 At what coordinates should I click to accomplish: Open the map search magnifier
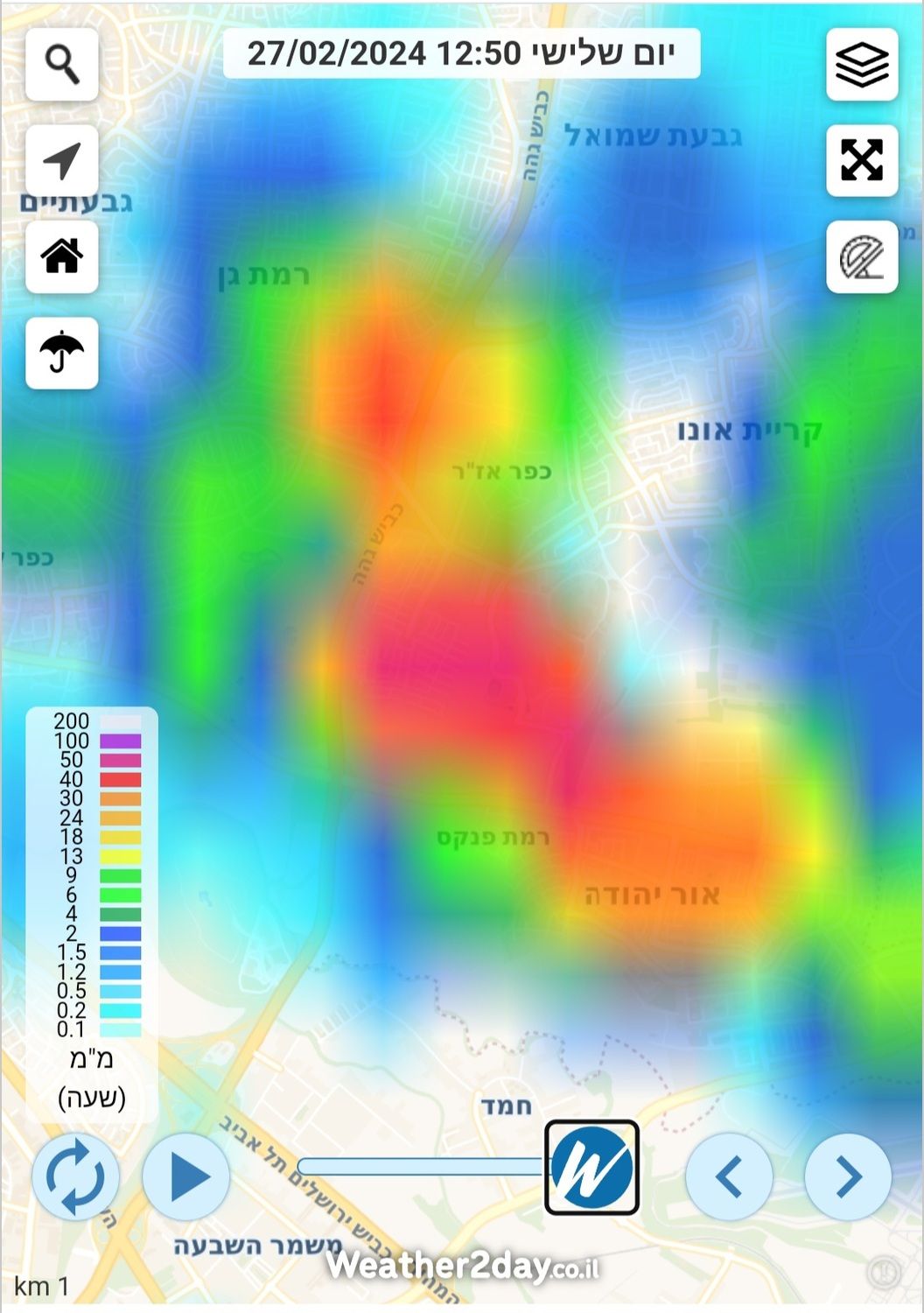(62, 64)
